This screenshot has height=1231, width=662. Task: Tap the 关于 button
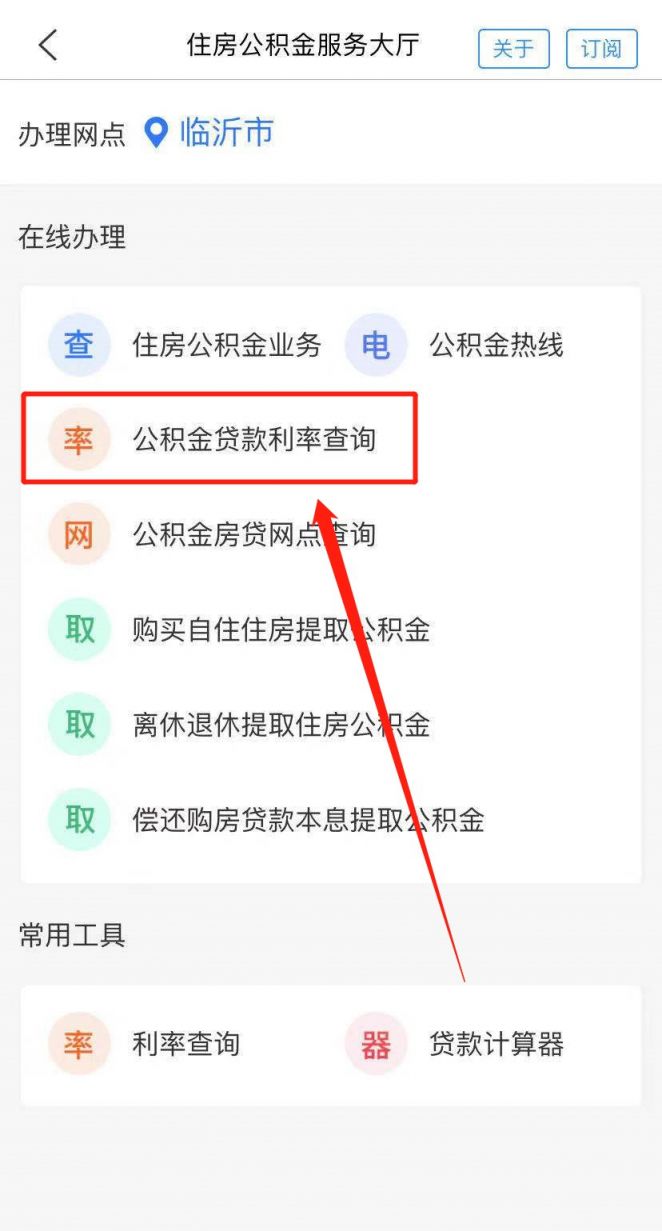point(513,48)
